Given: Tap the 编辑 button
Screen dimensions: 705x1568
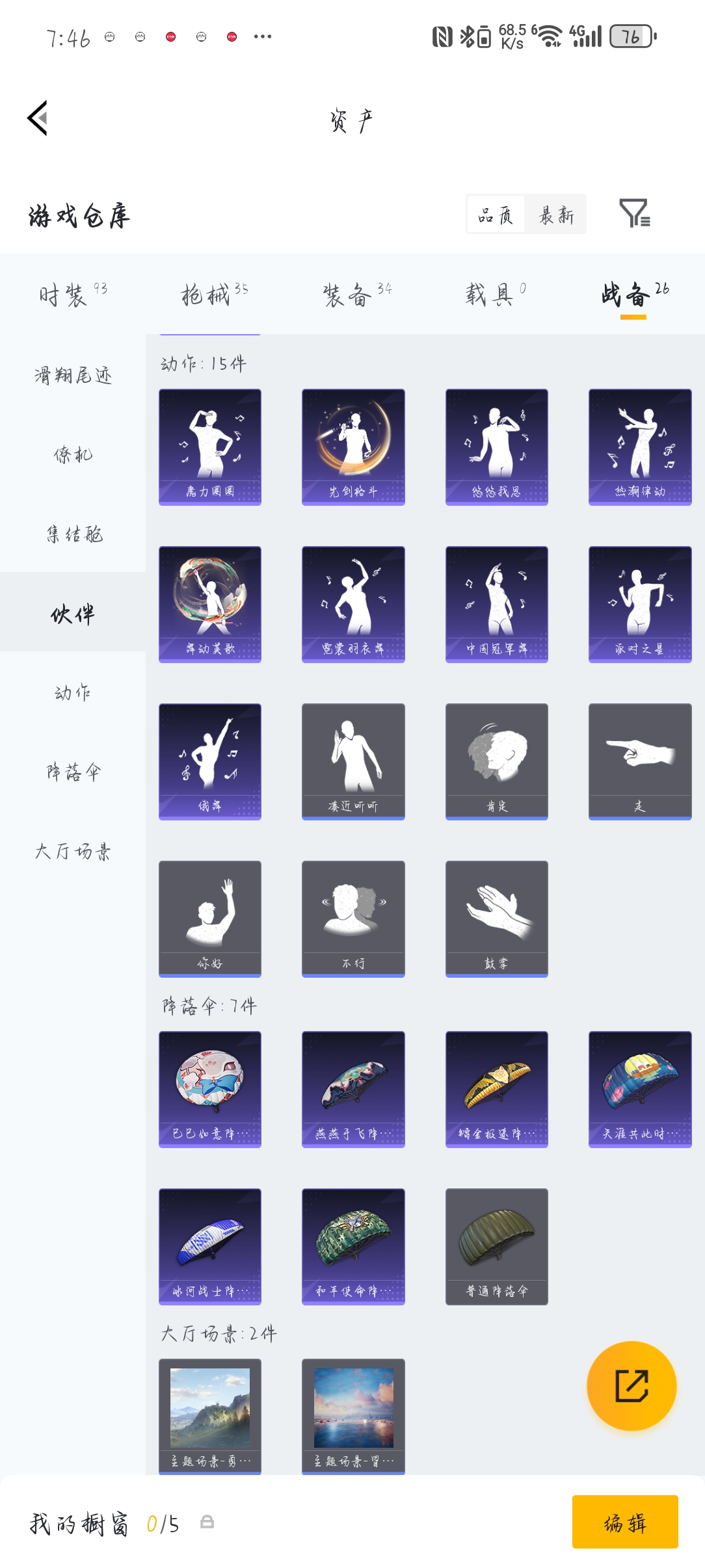Looking at the screenshot, I should coord(624,1522).
